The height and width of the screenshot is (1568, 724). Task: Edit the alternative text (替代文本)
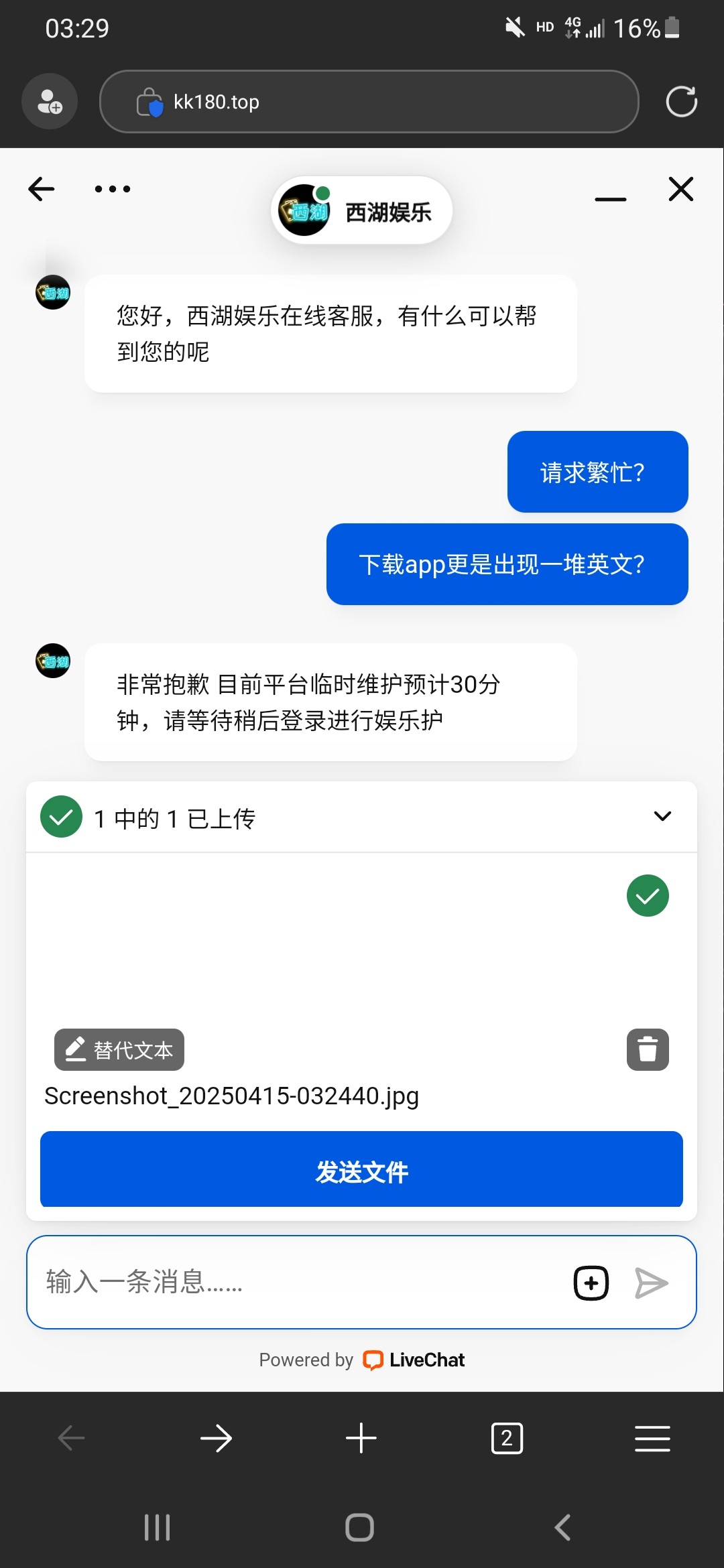point(119,1049)
